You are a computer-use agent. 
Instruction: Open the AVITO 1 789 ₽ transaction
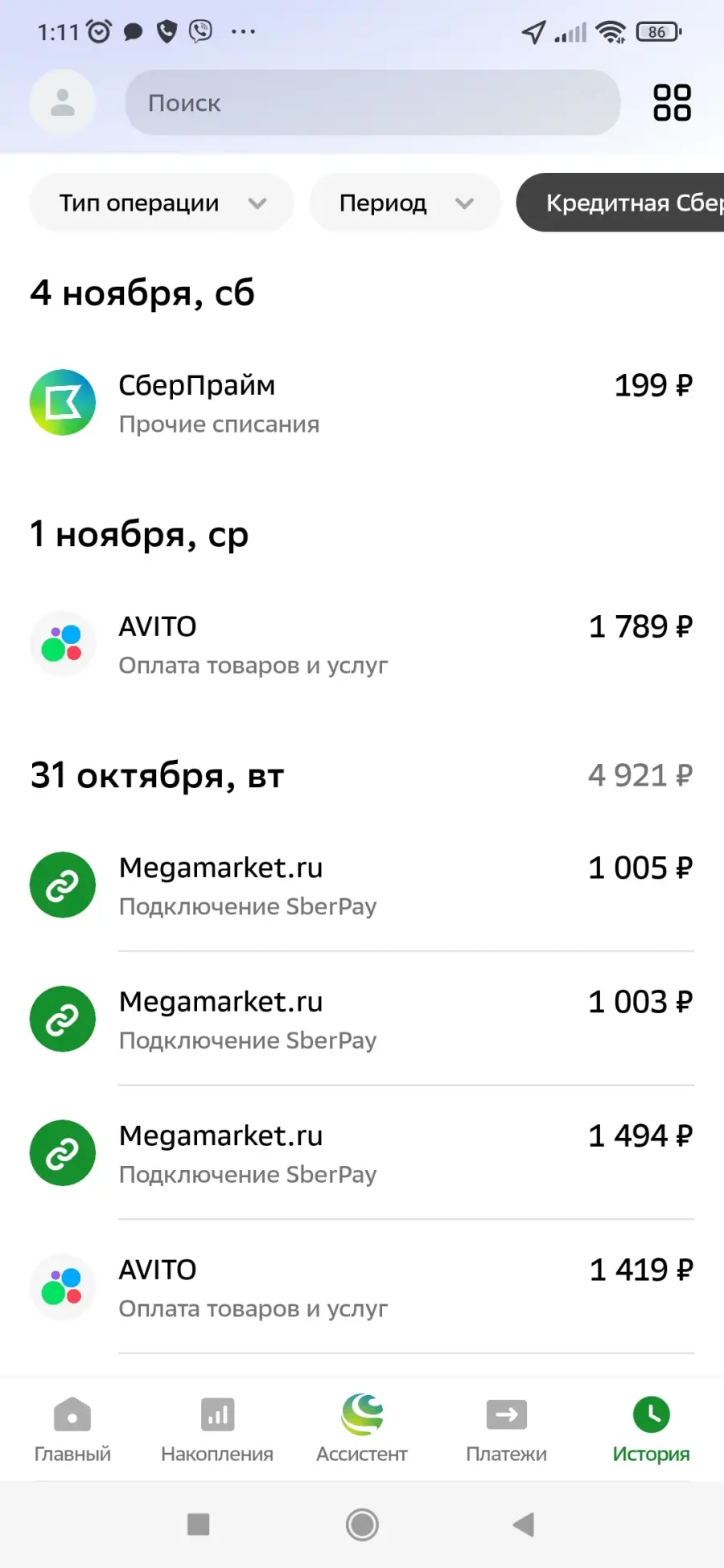click(x=362, y=644)
